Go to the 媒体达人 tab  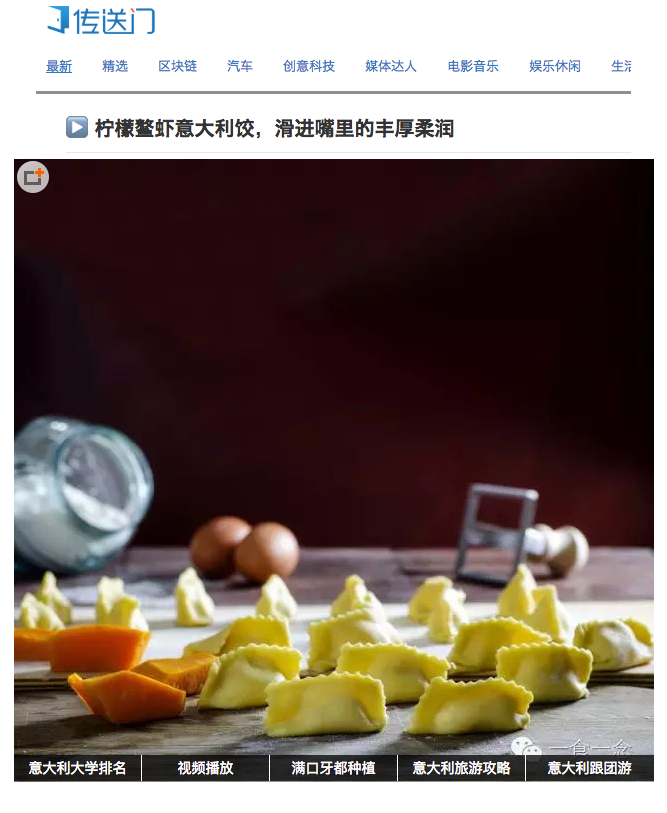(391, 66)
